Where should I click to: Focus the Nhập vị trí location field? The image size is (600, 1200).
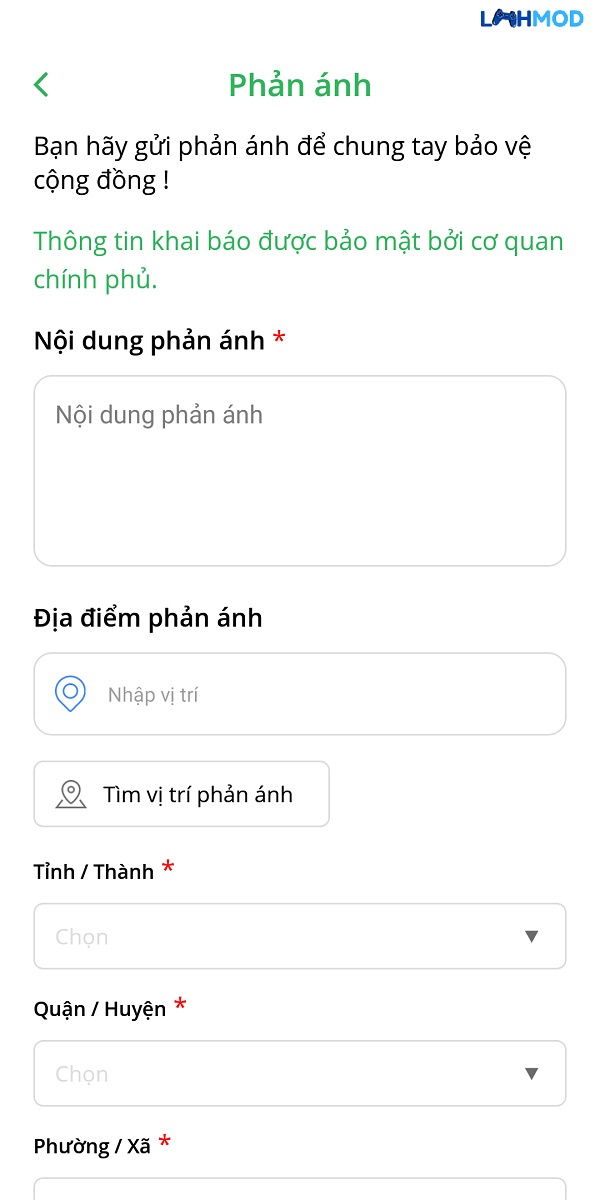(x=300, y=694)
